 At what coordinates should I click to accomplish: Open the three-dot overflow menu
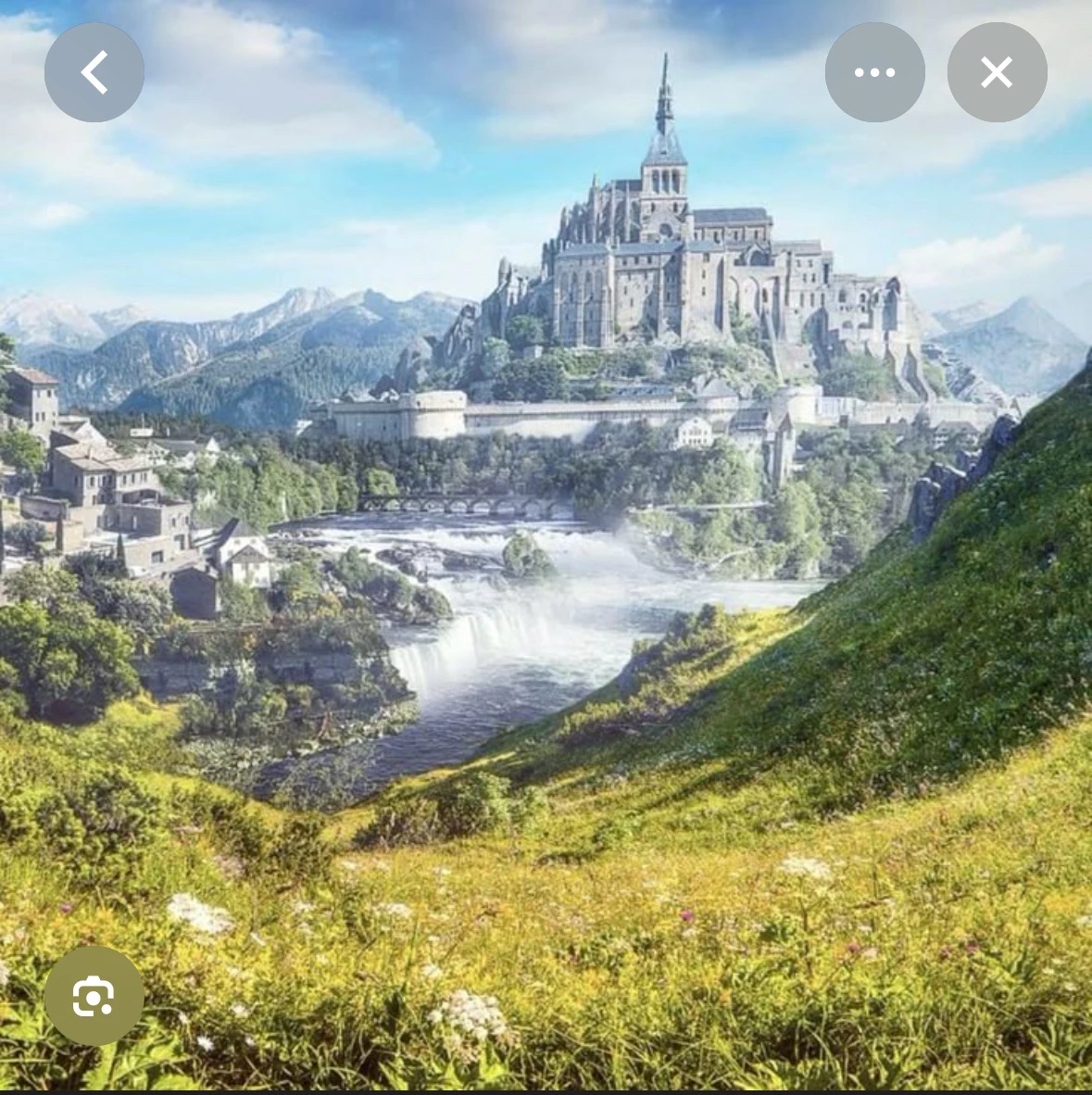(x=874, y=72)
